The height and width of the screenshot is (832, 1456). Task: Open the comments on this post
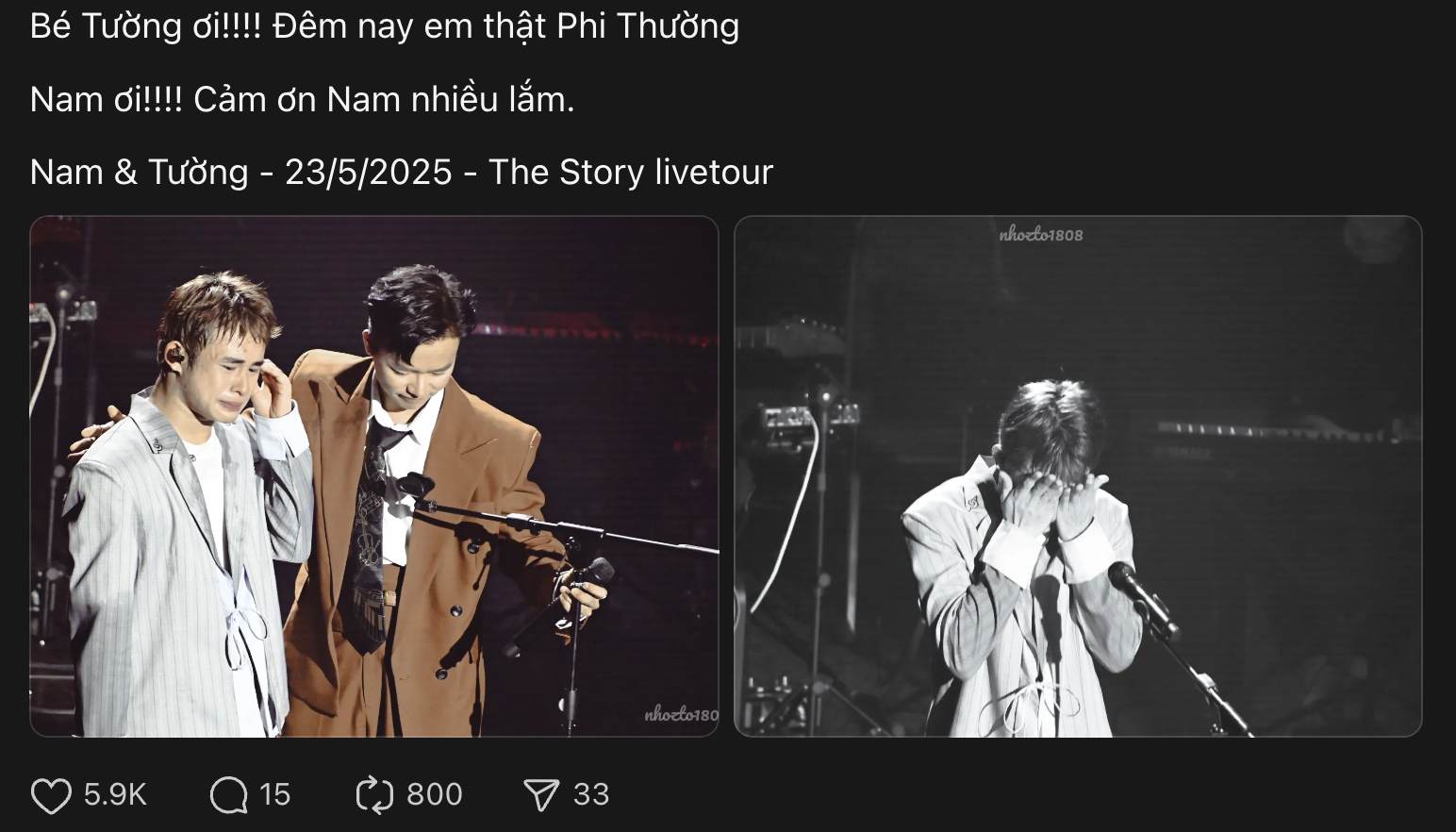(x=229, y=795)
